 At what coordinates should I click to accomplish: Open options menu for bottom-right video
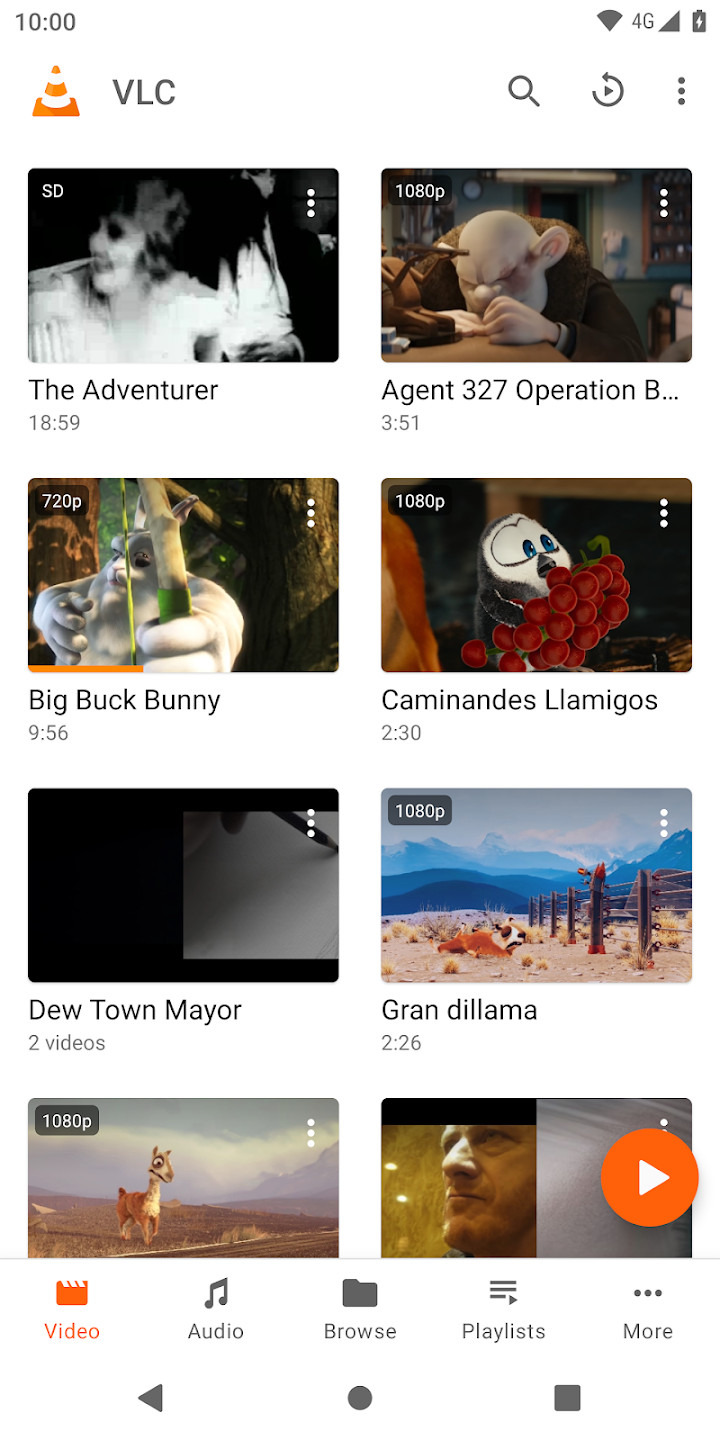(x=663, y=1123)
